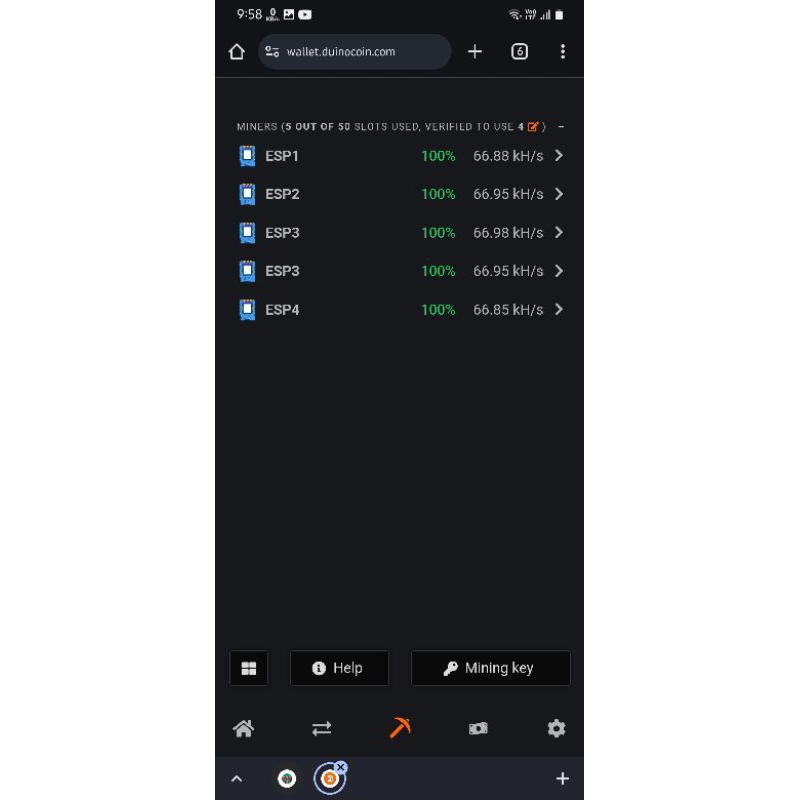Open details for miner ESP2
Image resolution: width=800 pixels, height=800 pixels.
(x=559, y=194)
